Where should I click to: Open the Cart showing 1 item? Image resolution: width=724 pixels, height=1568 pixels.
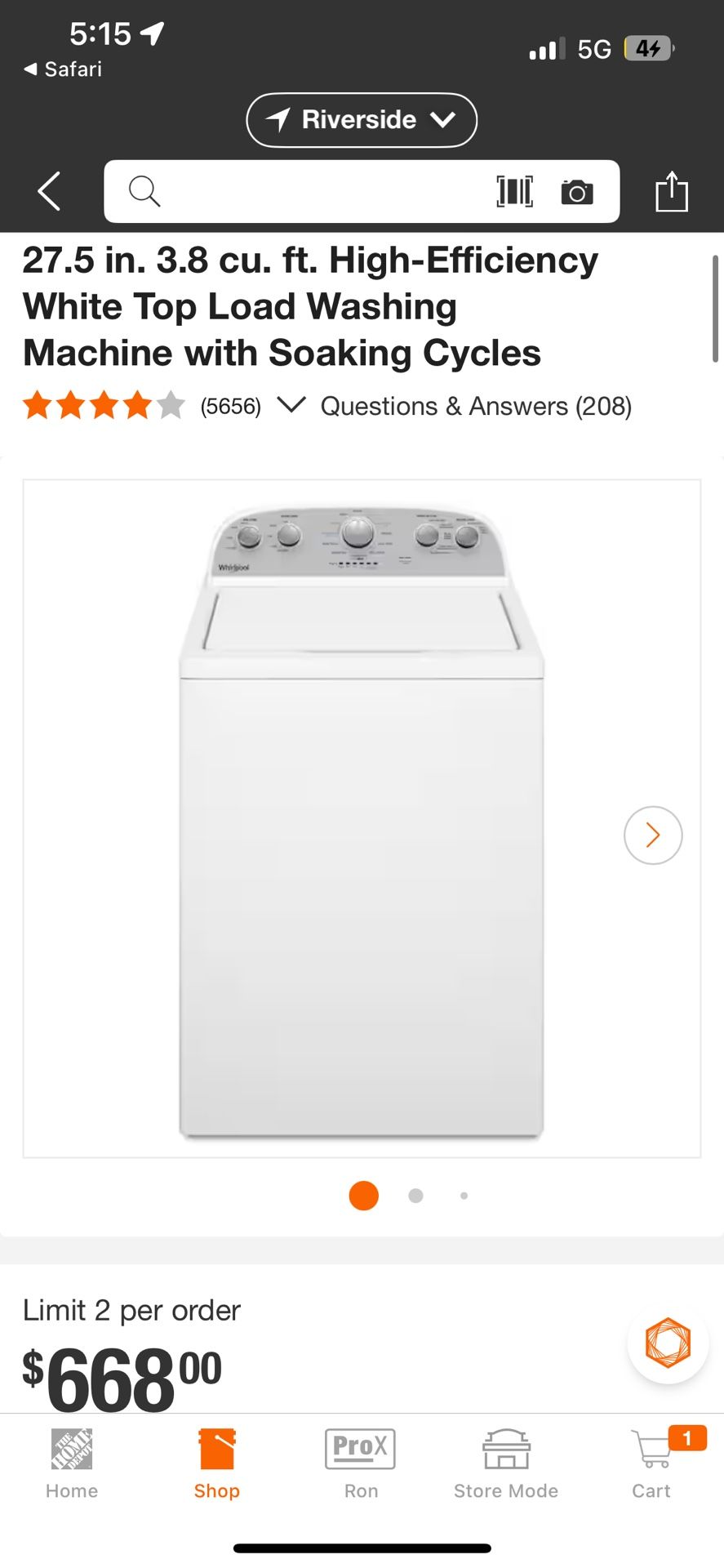pyautogui.click(x=651, y=1462)
